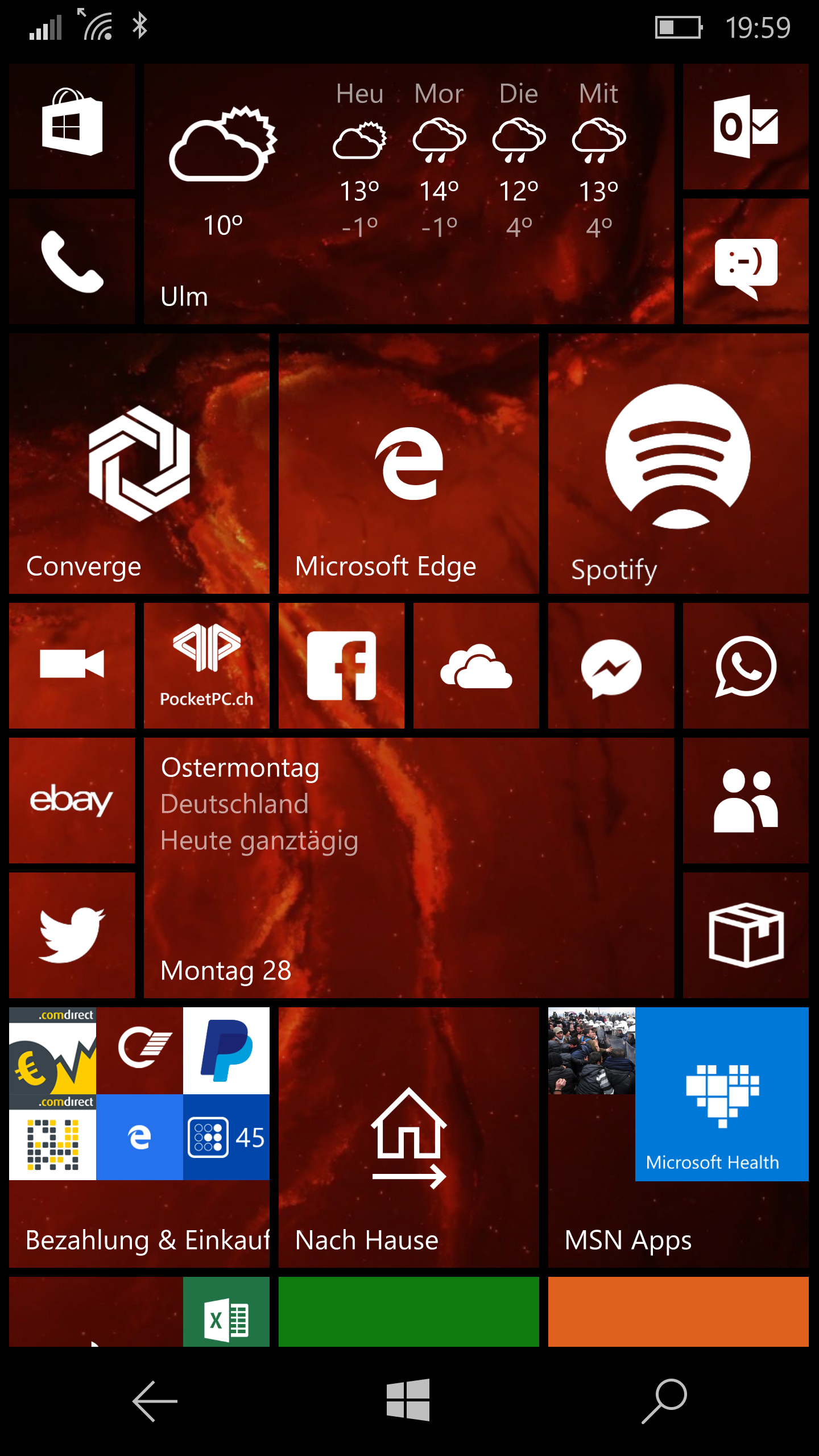Open the Messaging tile
The height and width of the screenshot is (1456, 819).
click(x=746, y=261)
